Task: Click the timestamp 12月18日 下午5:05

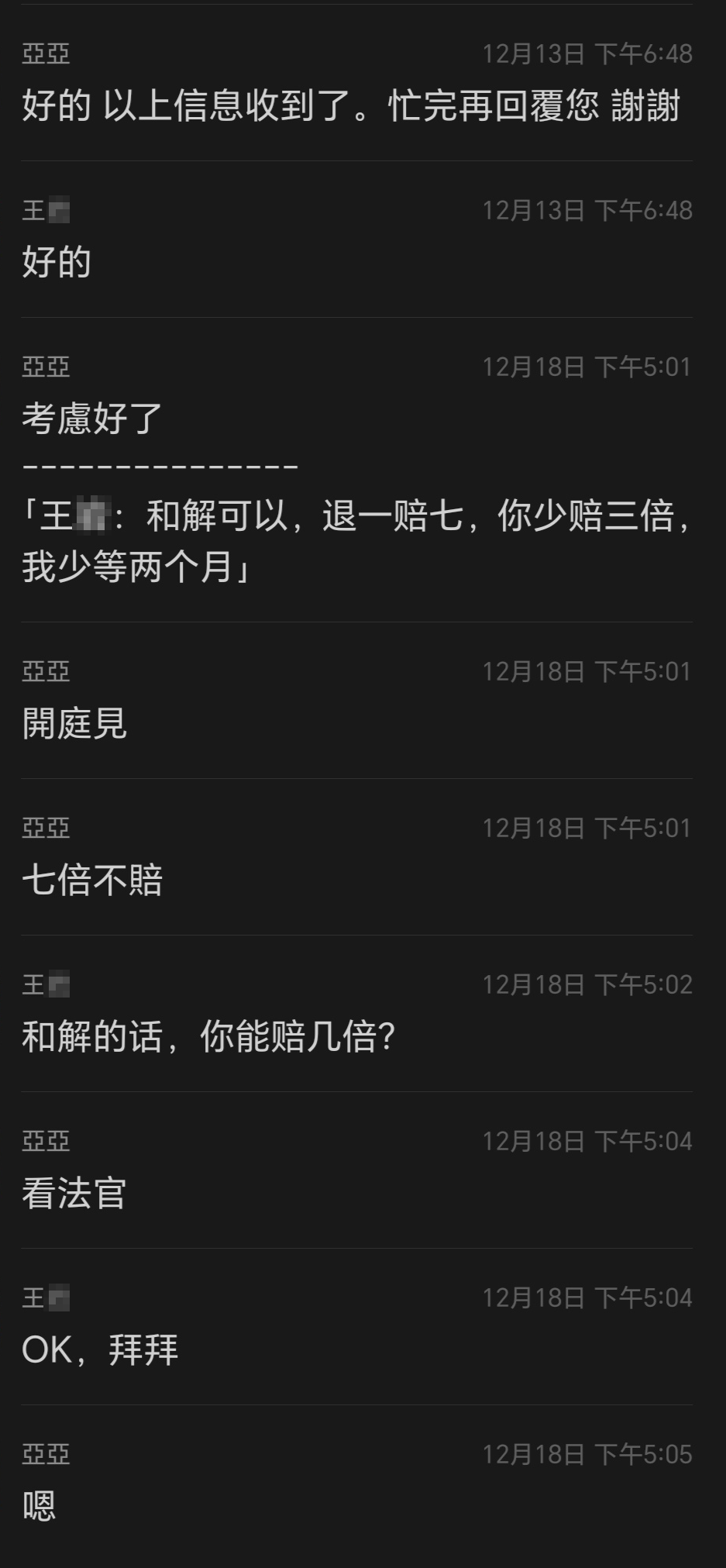Action: click(x=586, y=1454)
